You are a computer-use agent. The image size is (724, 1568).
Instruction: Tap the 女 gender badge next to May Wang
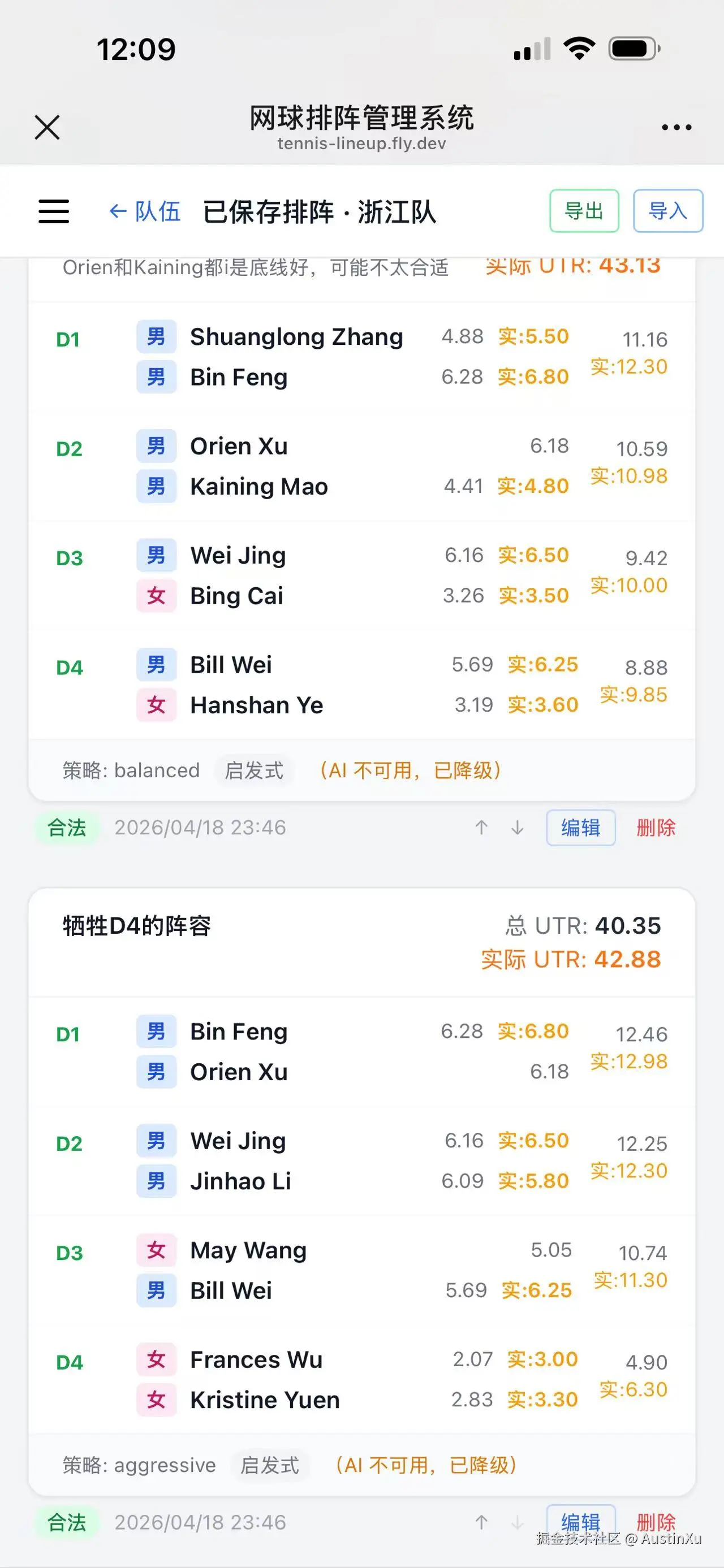point(157,1251)
